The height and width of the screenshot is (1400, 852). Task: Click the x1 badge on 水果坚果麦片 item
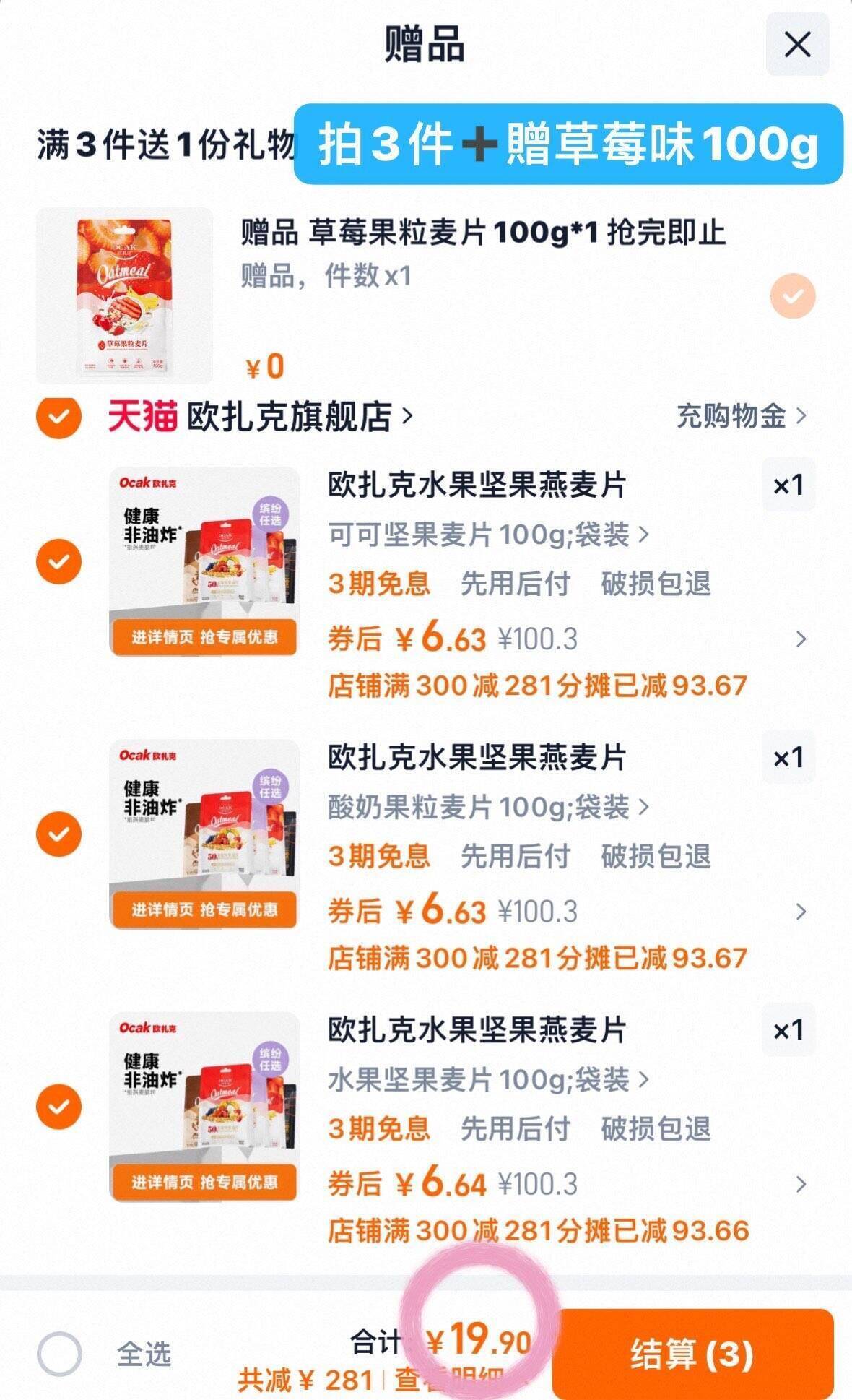tap(789, 1029)
